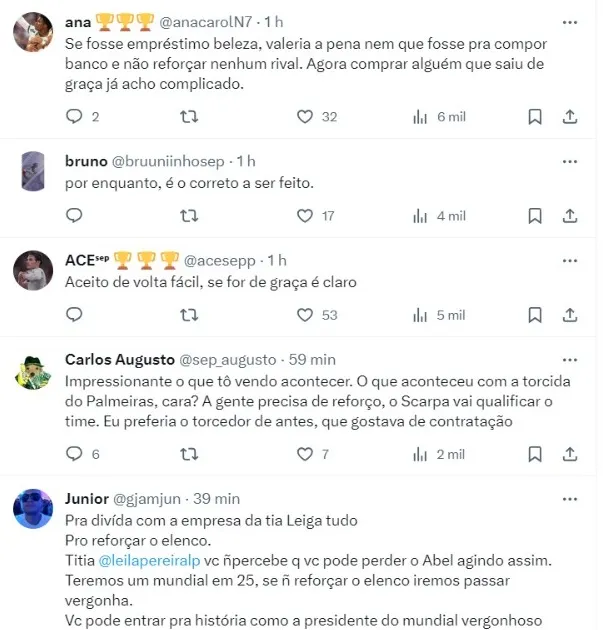This screenshot has width=603, height=630.
Task: Like Carlos Augusto's tweet
Action: (306, 454)
